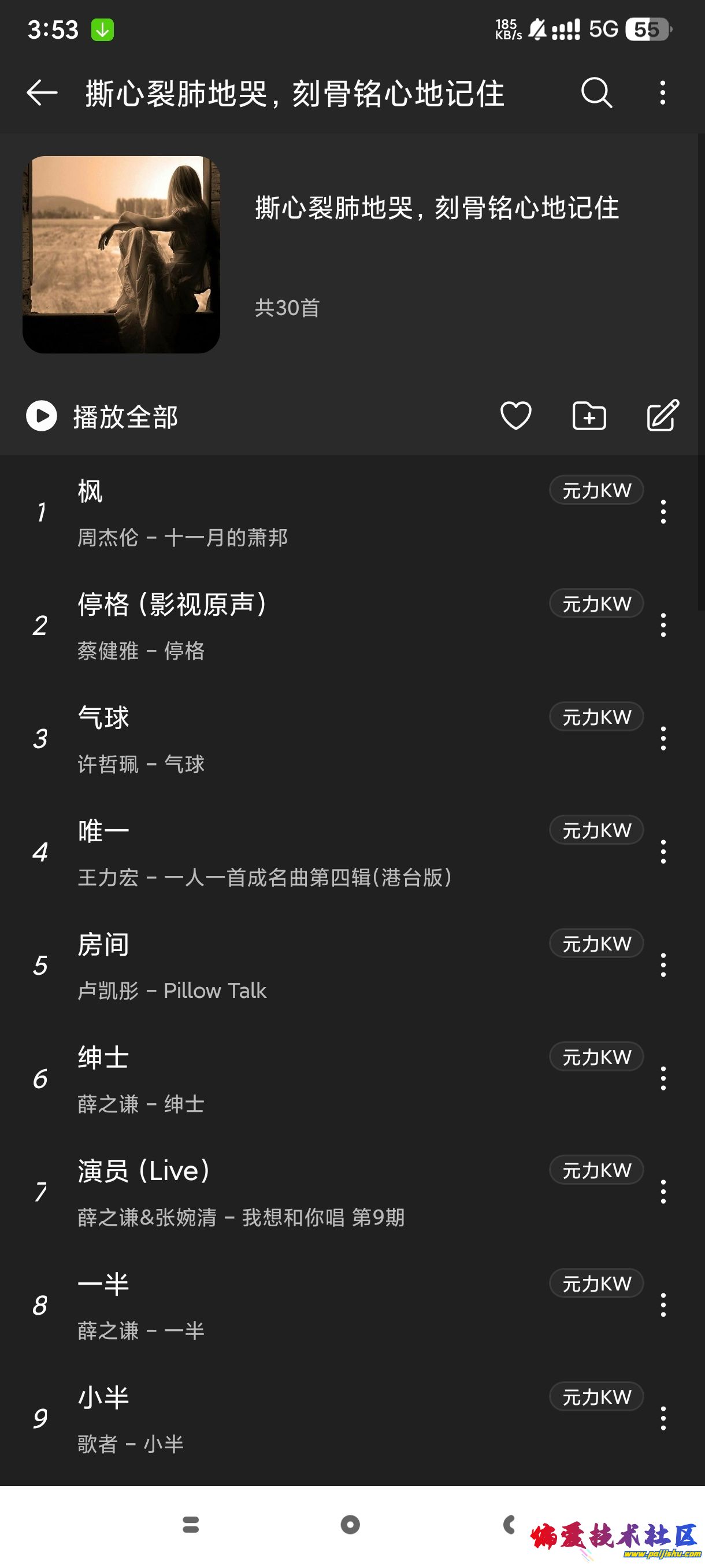
Task: Tap the system home button
Action: tap(350, 1524)
